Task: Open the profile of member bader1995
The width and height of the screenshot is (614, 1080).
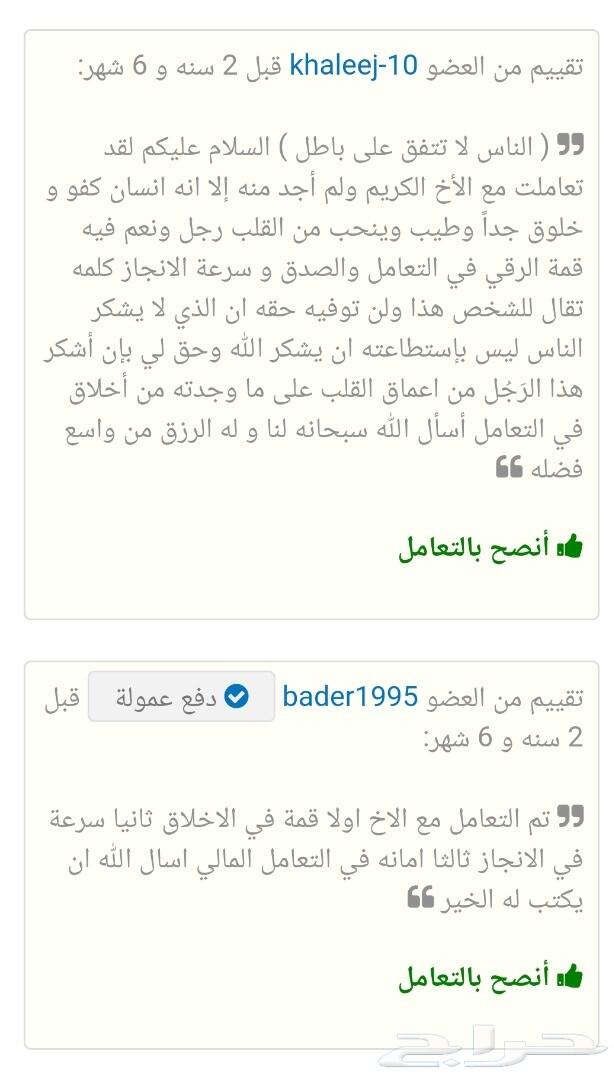Action: pyautogui.click(x=350, y=697)
